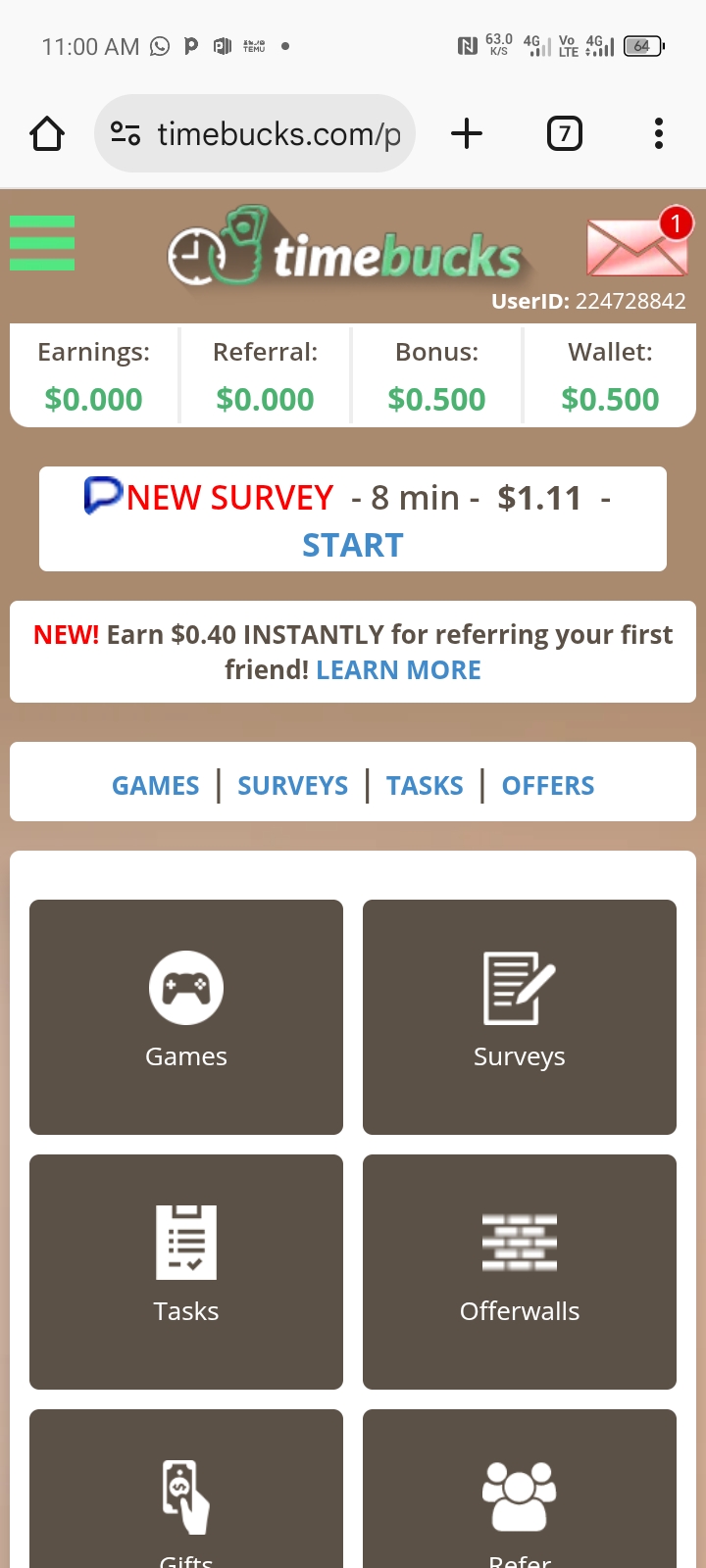Go to the OFFERS link
Screen dimensions: 706x1568
[547, 786]
